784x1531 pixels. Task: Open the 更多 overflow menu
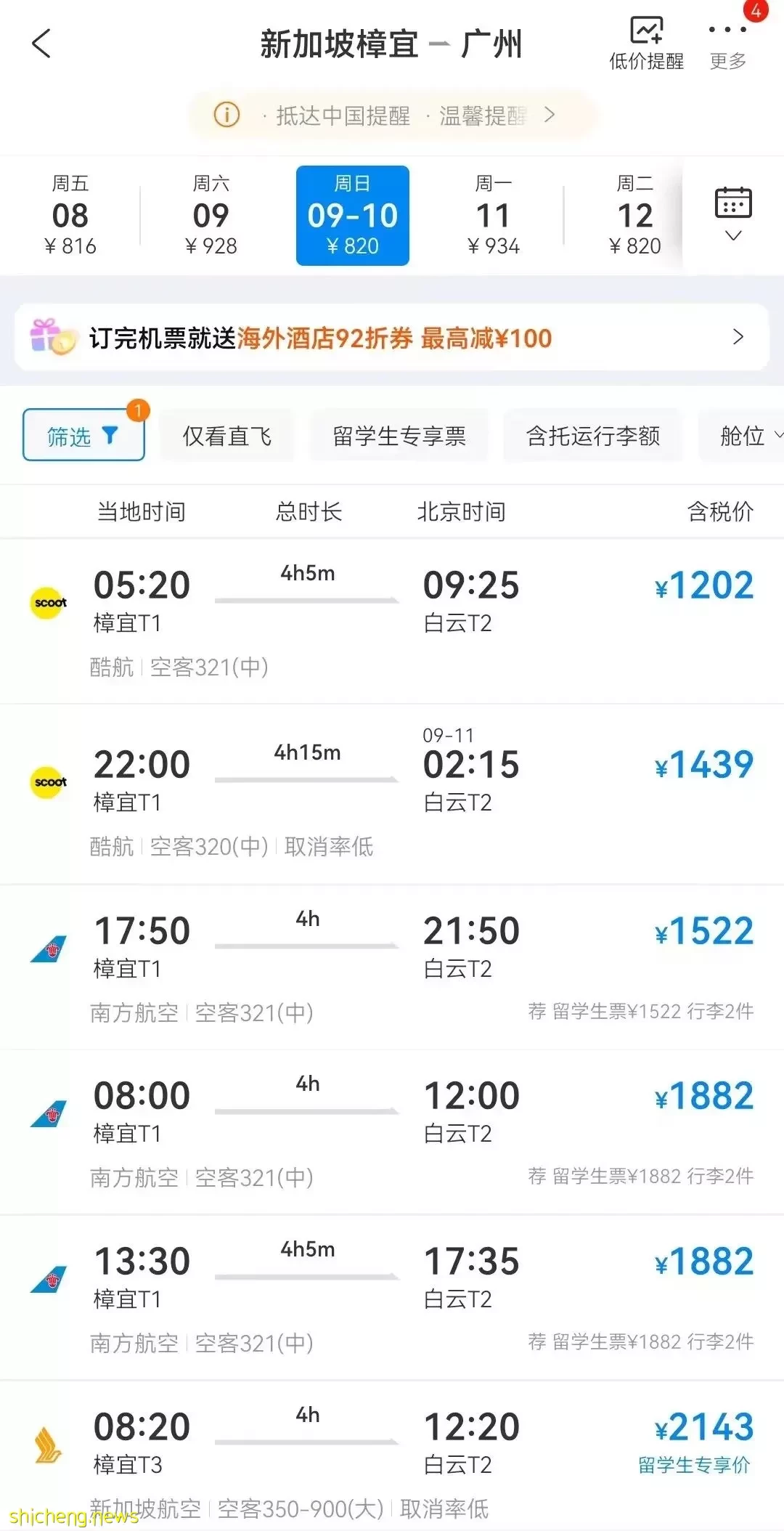click(x=727, y=45)
